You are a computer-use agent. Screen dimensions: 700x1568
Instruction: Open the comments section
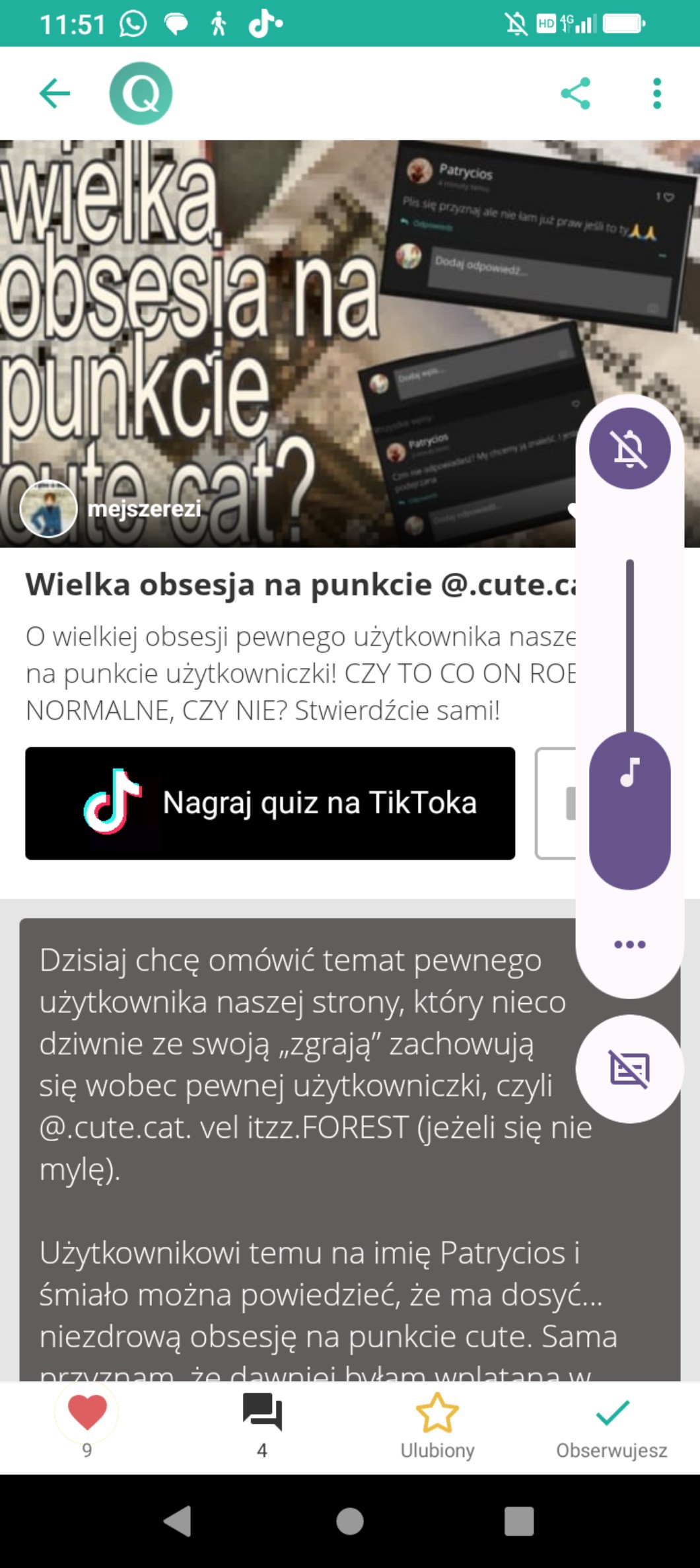(262, 1412)
